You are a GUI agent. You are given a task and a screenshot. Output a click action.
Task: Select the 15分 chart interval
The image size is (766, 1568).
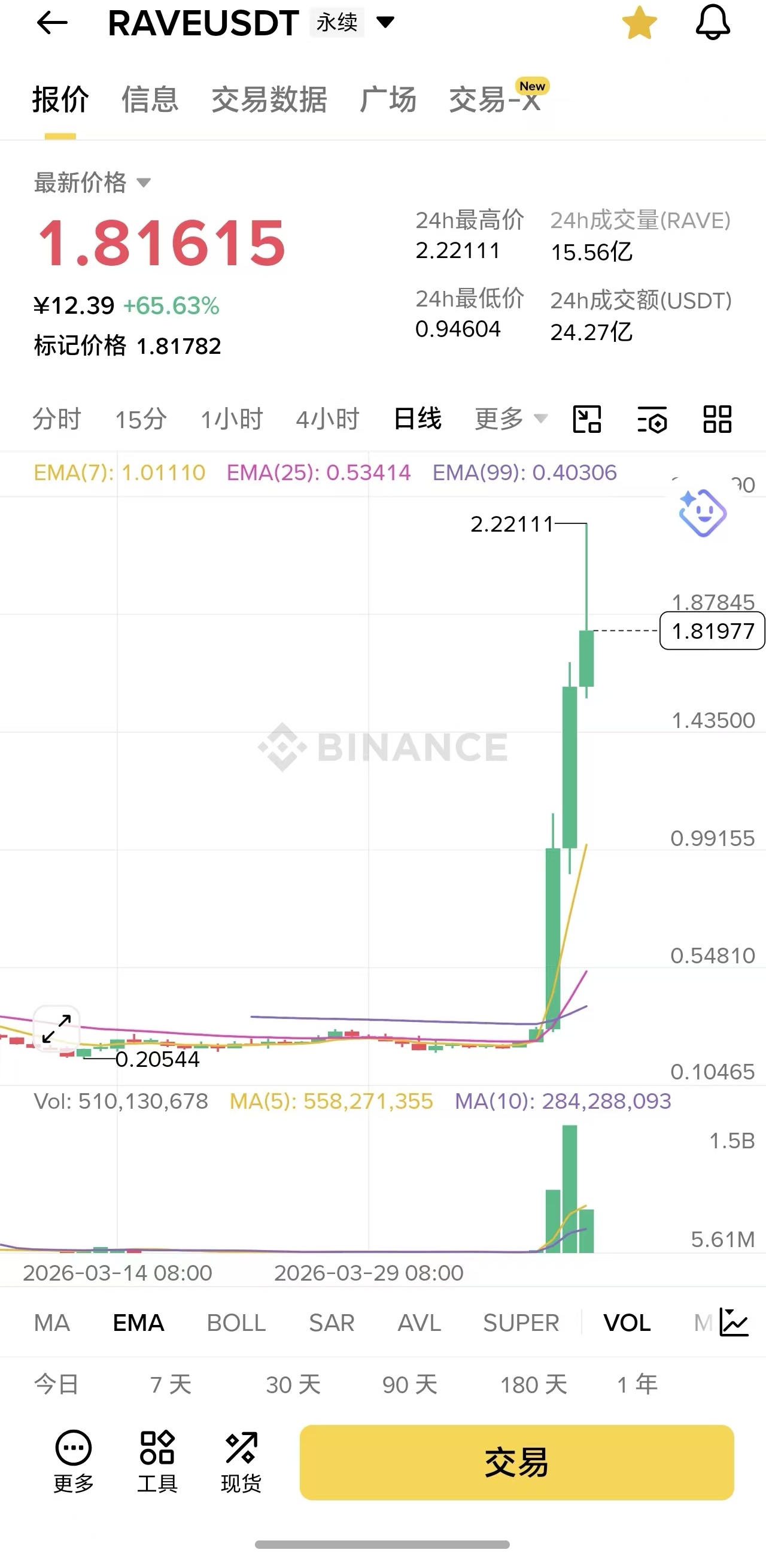(141, 420)
